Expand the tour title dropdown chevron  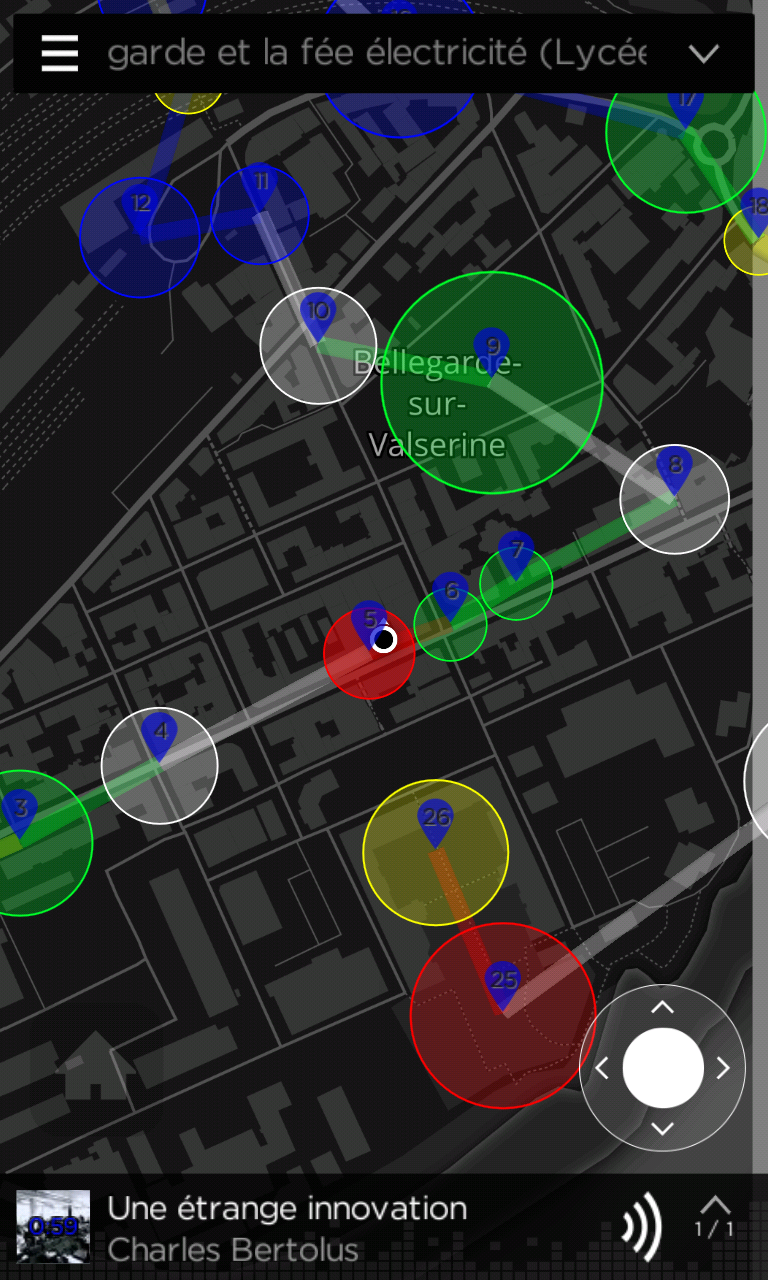705,54
